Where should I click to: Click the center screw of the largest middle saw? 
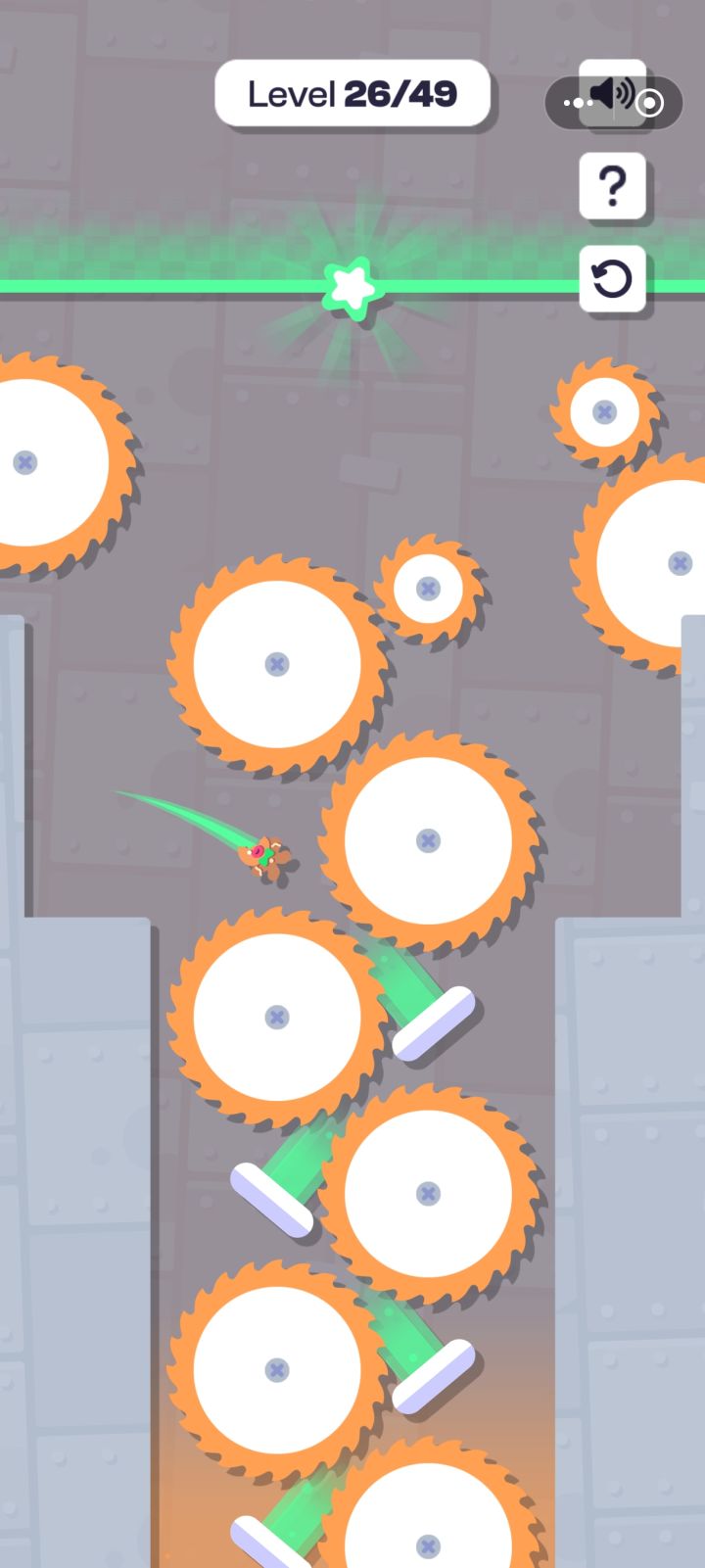428,839
